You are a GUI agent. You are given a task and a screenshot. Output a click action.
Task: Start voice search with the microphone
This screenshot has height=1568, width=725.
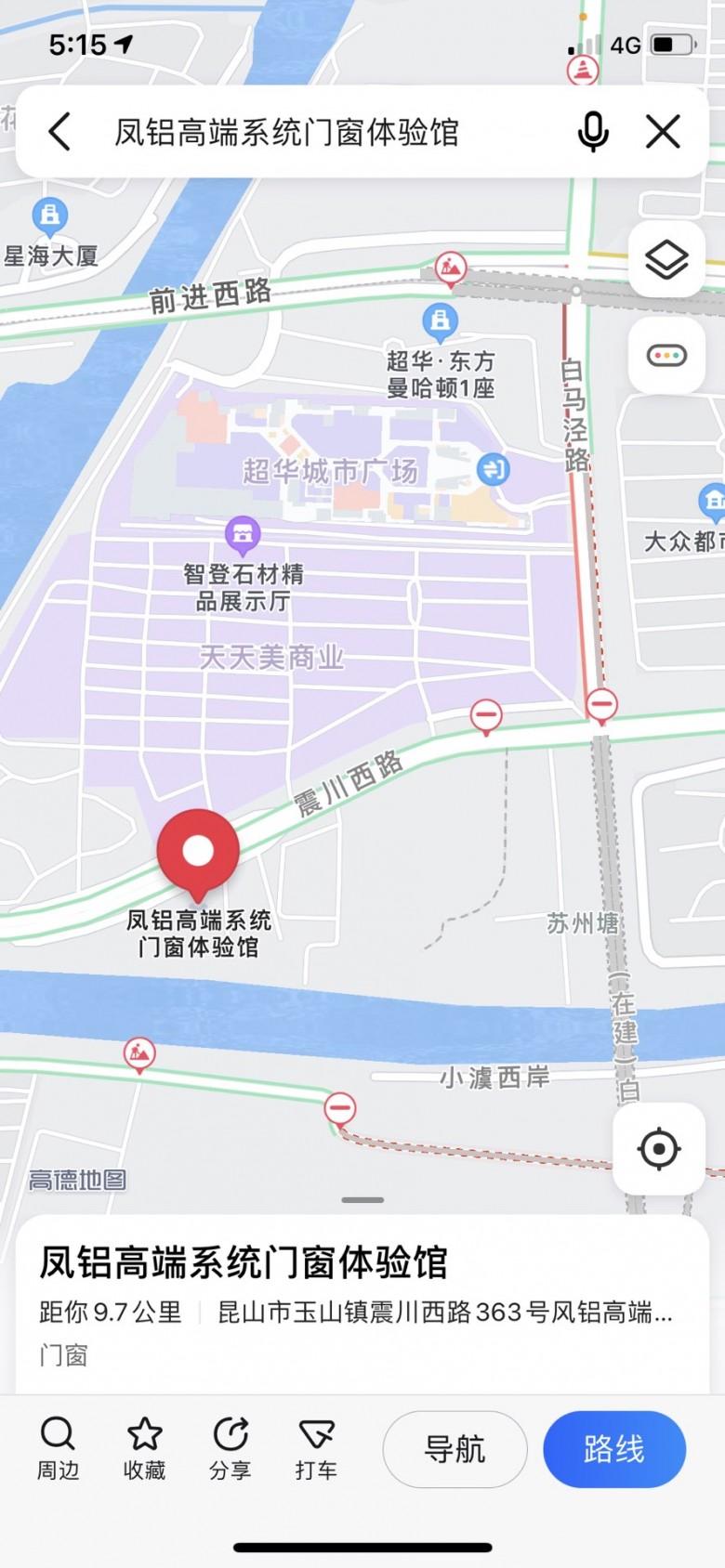tap(592, 132)
